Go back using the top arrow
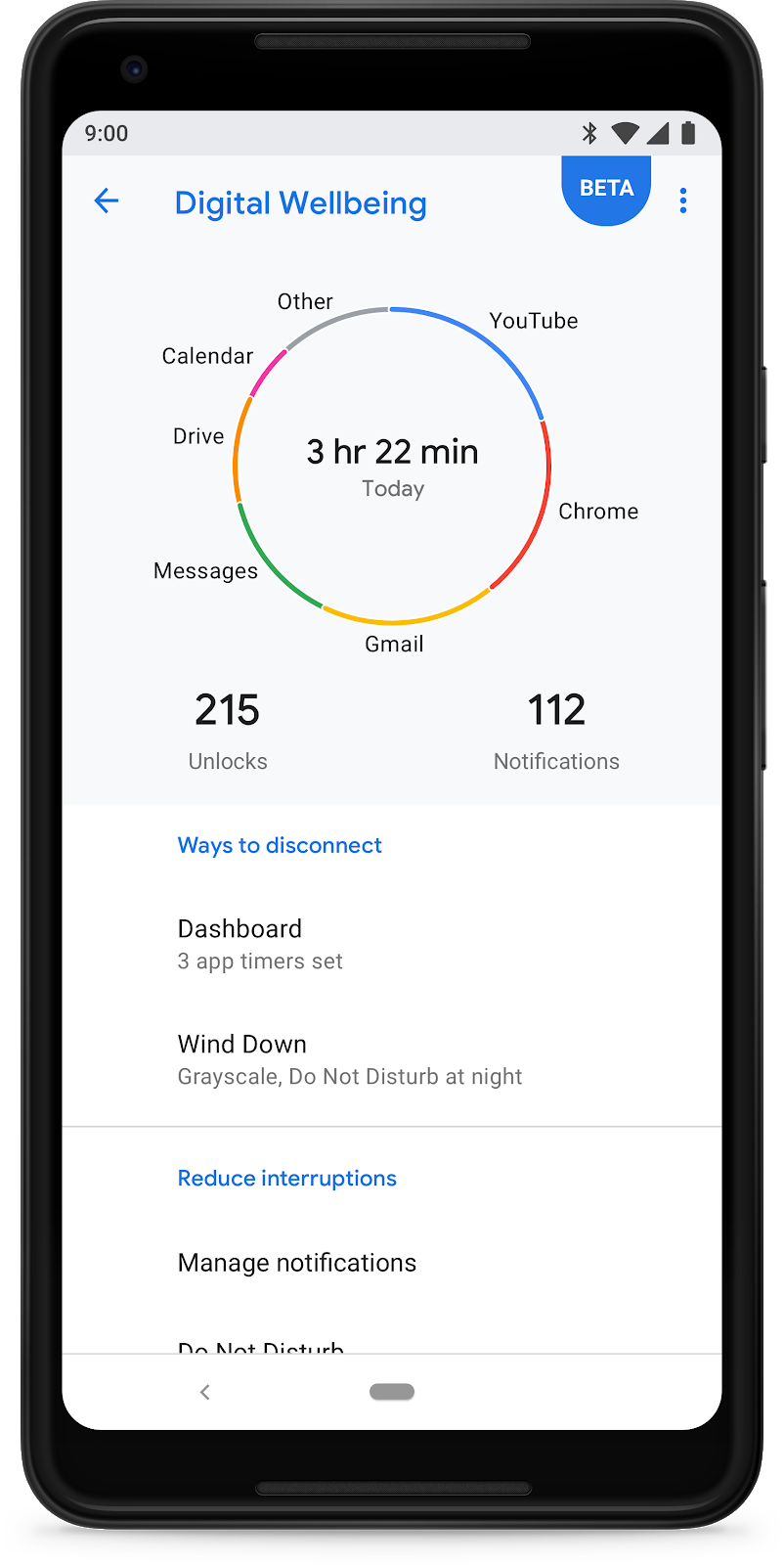 107,201
